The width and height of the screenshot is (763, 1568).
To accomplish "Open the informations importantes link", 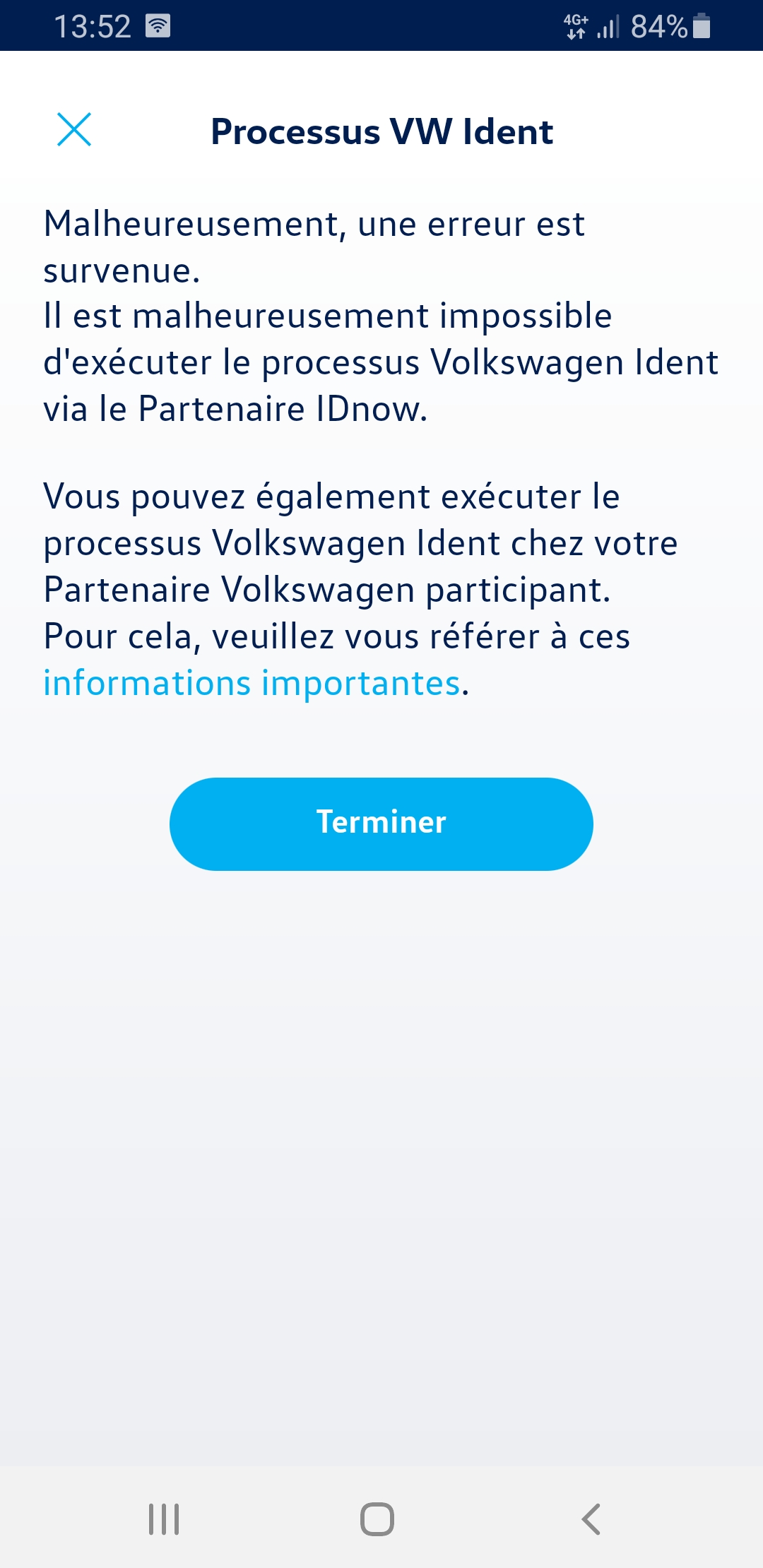I will click(252, 683).
